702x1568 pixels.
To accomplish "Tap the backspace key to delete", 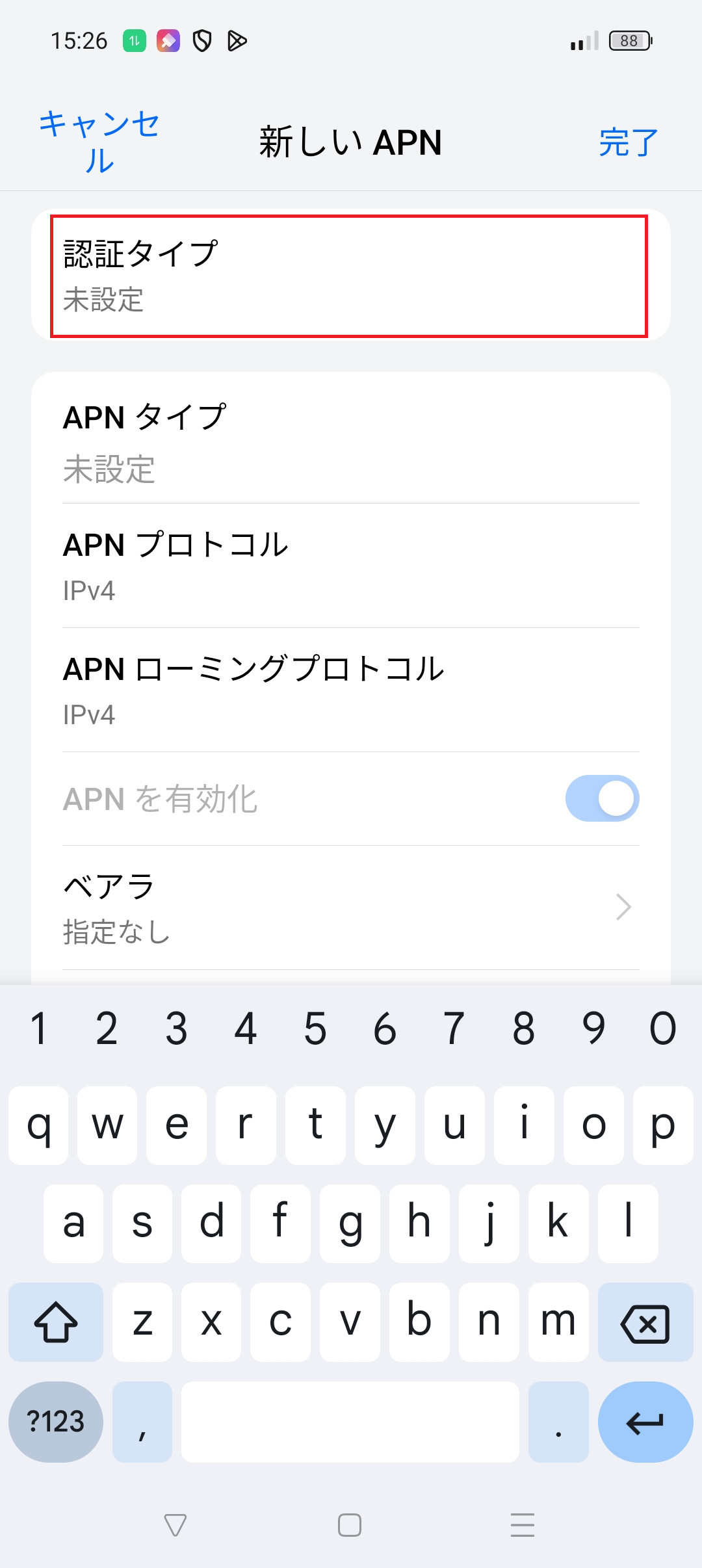I will [645, 1323].
